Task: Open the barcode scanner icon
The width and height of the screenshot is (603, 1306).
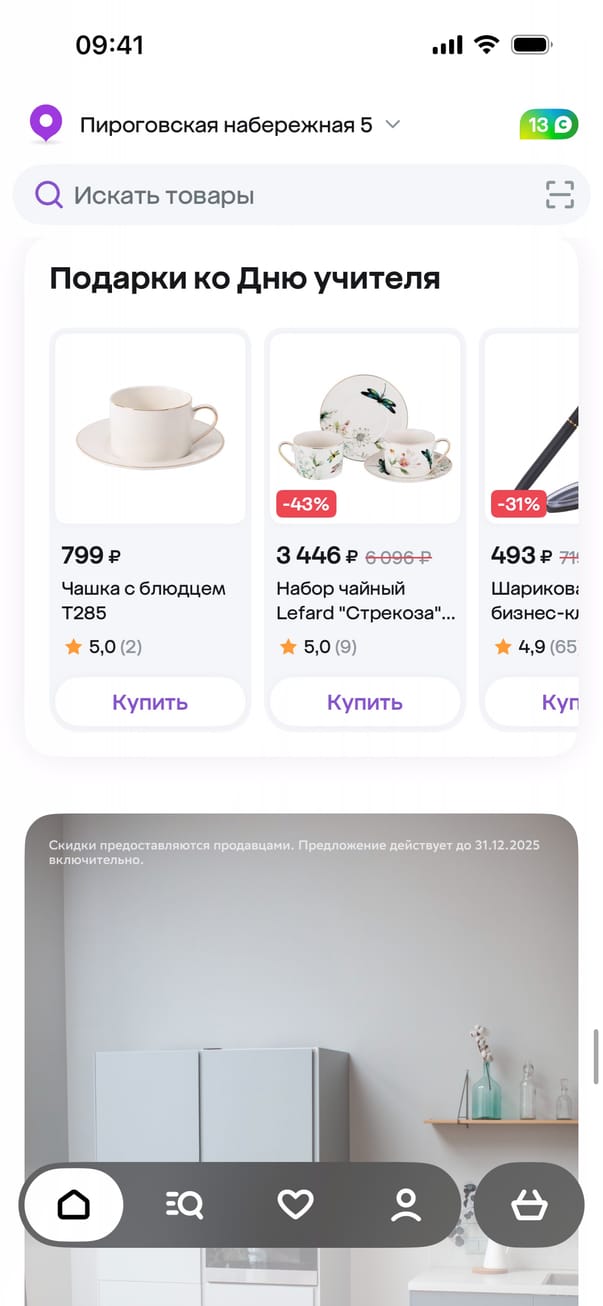Action: [560, 195]
